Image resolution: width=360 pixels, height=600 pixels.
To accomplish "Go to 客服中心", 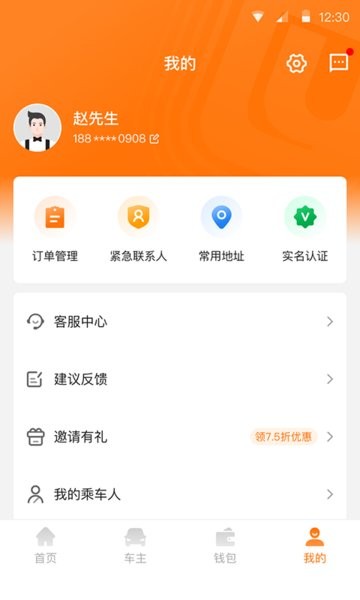I will tap(180, 321).
